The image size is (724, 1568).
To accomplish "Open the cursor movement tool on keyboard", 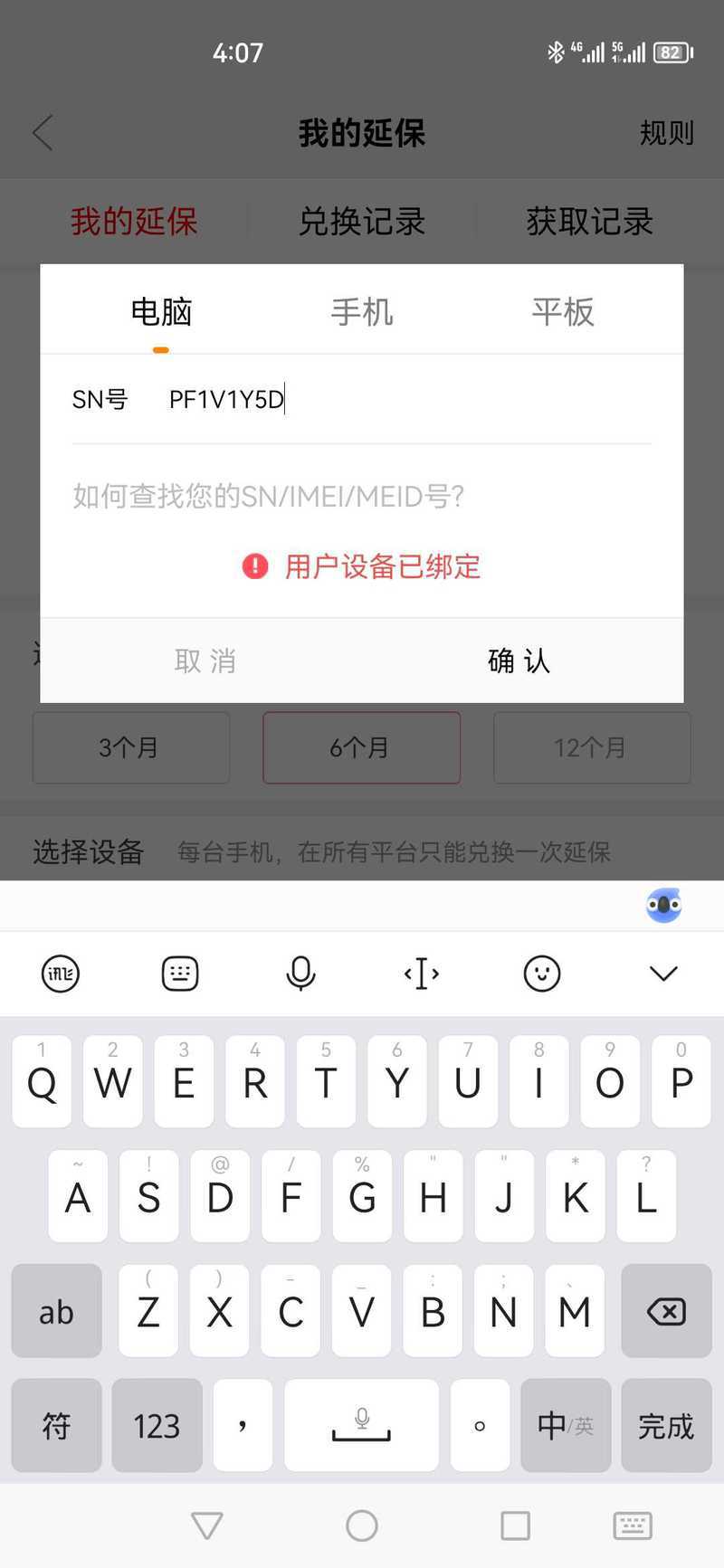I will [422, 974].
